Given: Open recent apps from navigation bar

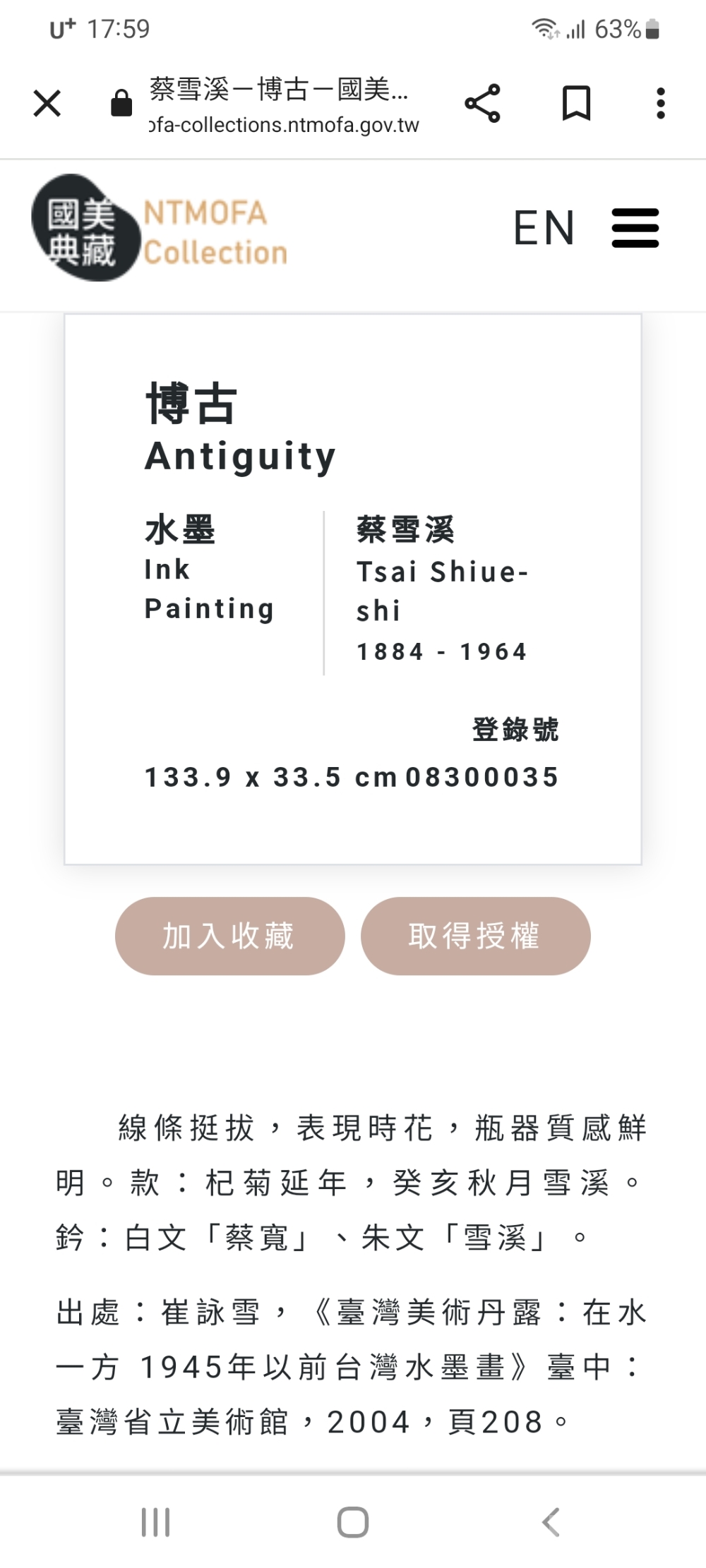Looking at the screenshot, I should 155,1522.
